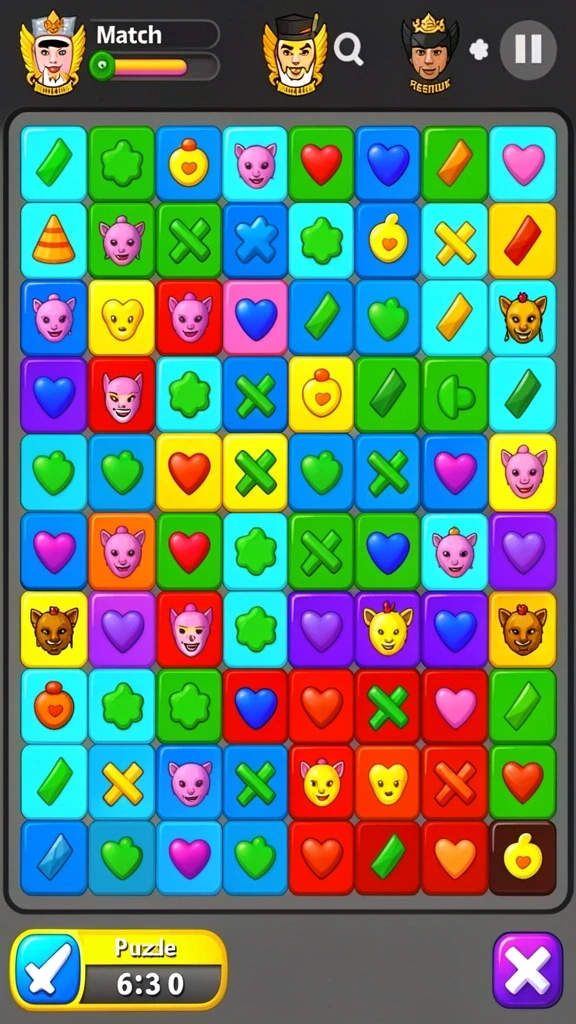
Task: Select the cyan tile with orange potion
Action: tap(54, 706)
